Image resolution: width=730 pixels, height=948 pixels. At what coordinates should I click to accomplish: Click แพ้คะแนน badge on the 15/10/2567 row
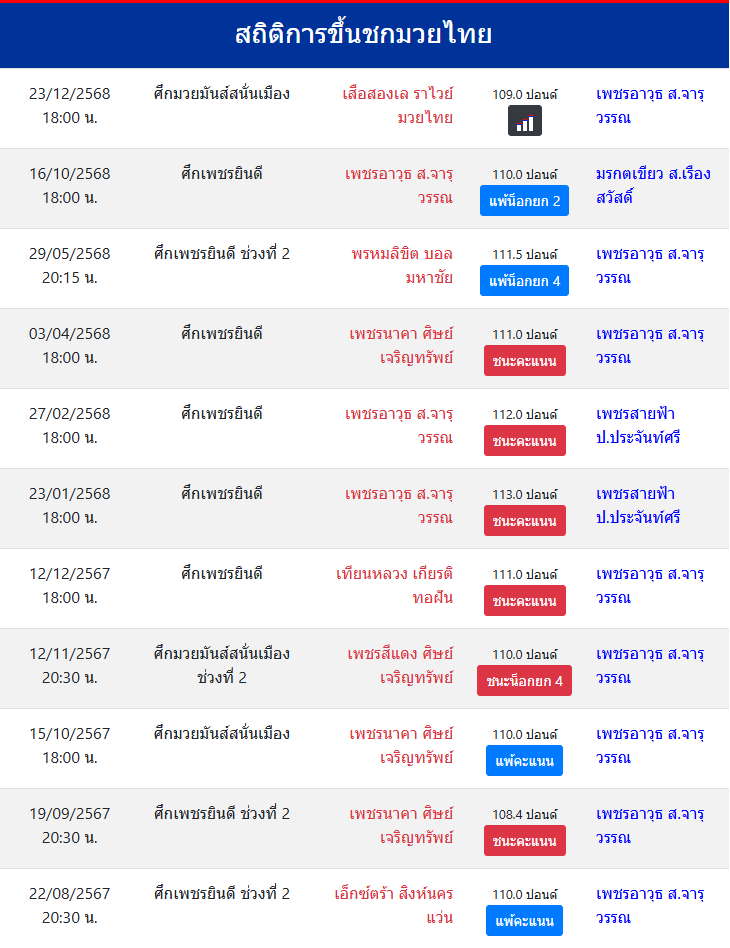[524, 760]
